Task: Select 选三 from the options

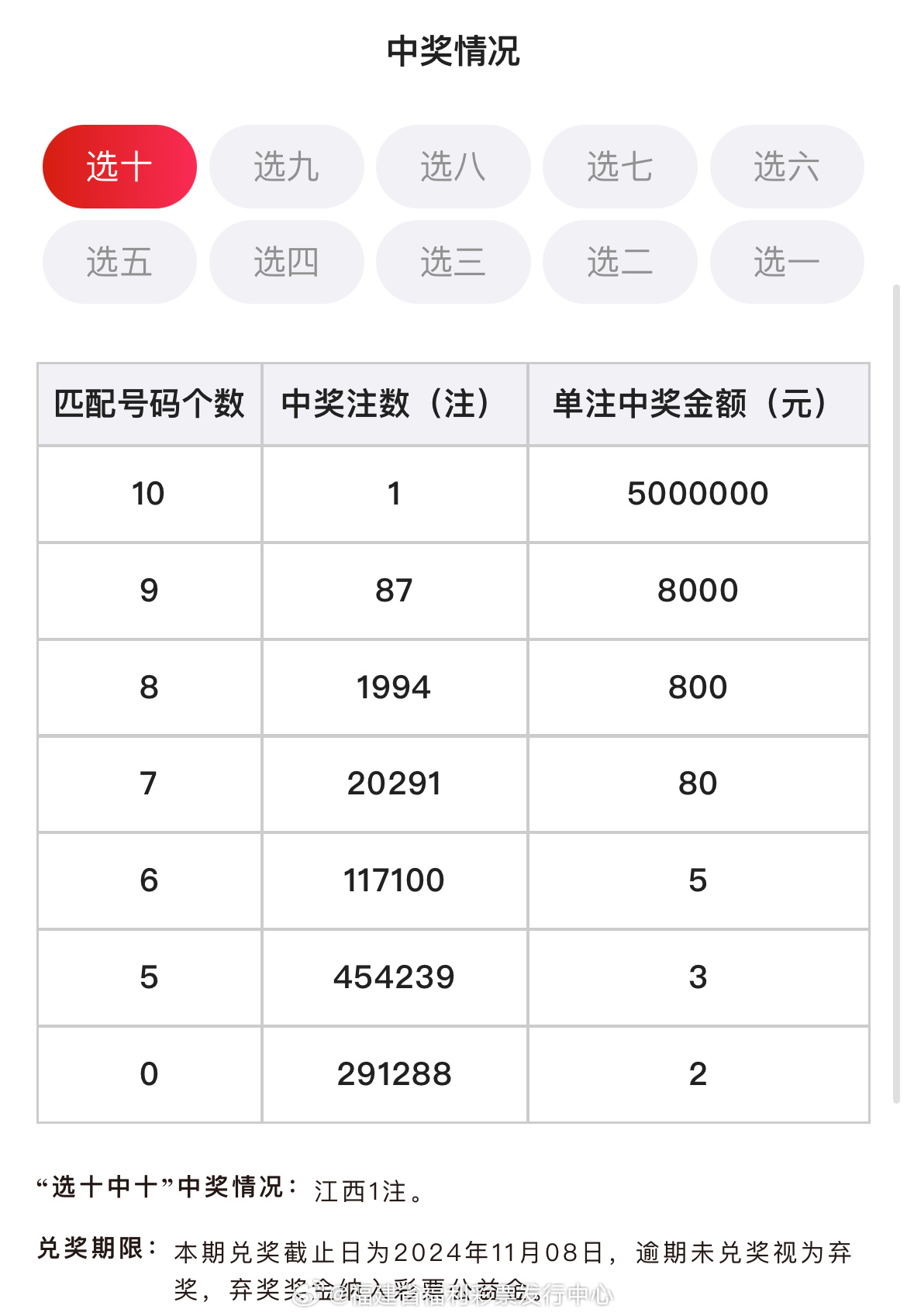Action: pos(453,262)
